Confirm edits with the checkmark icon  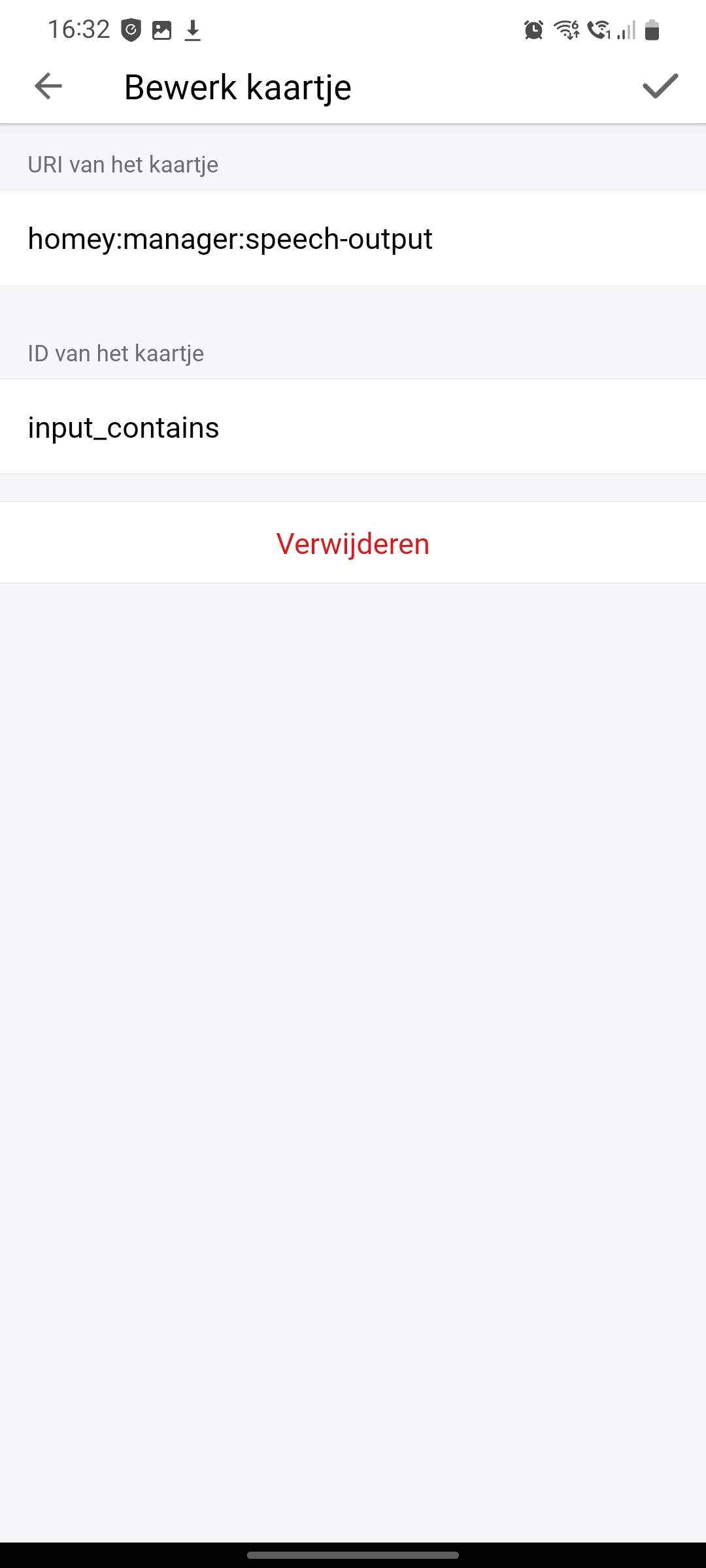[x=660, y=86]
